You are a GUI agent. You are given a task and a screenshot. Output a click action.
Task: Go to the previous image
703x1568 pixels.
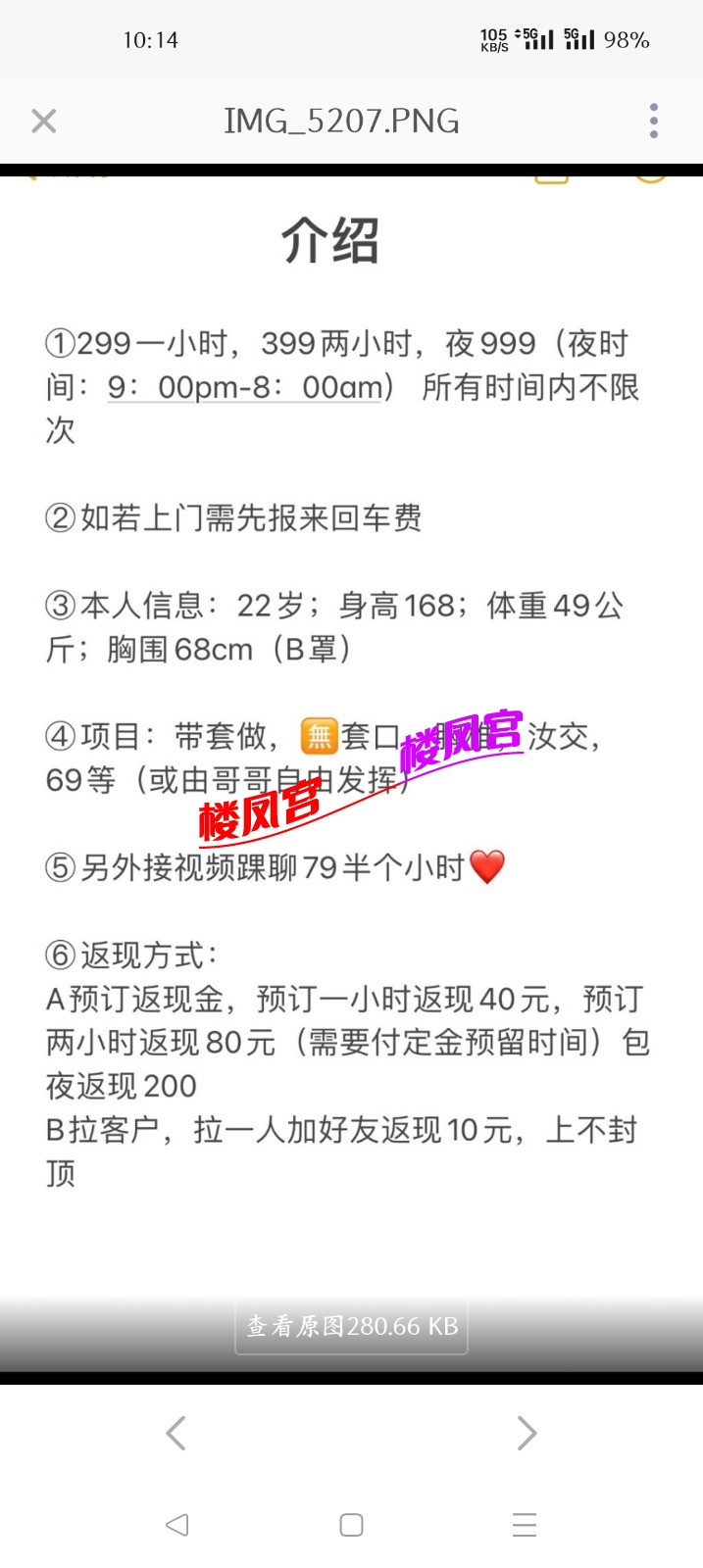(x=176, y=1433)
